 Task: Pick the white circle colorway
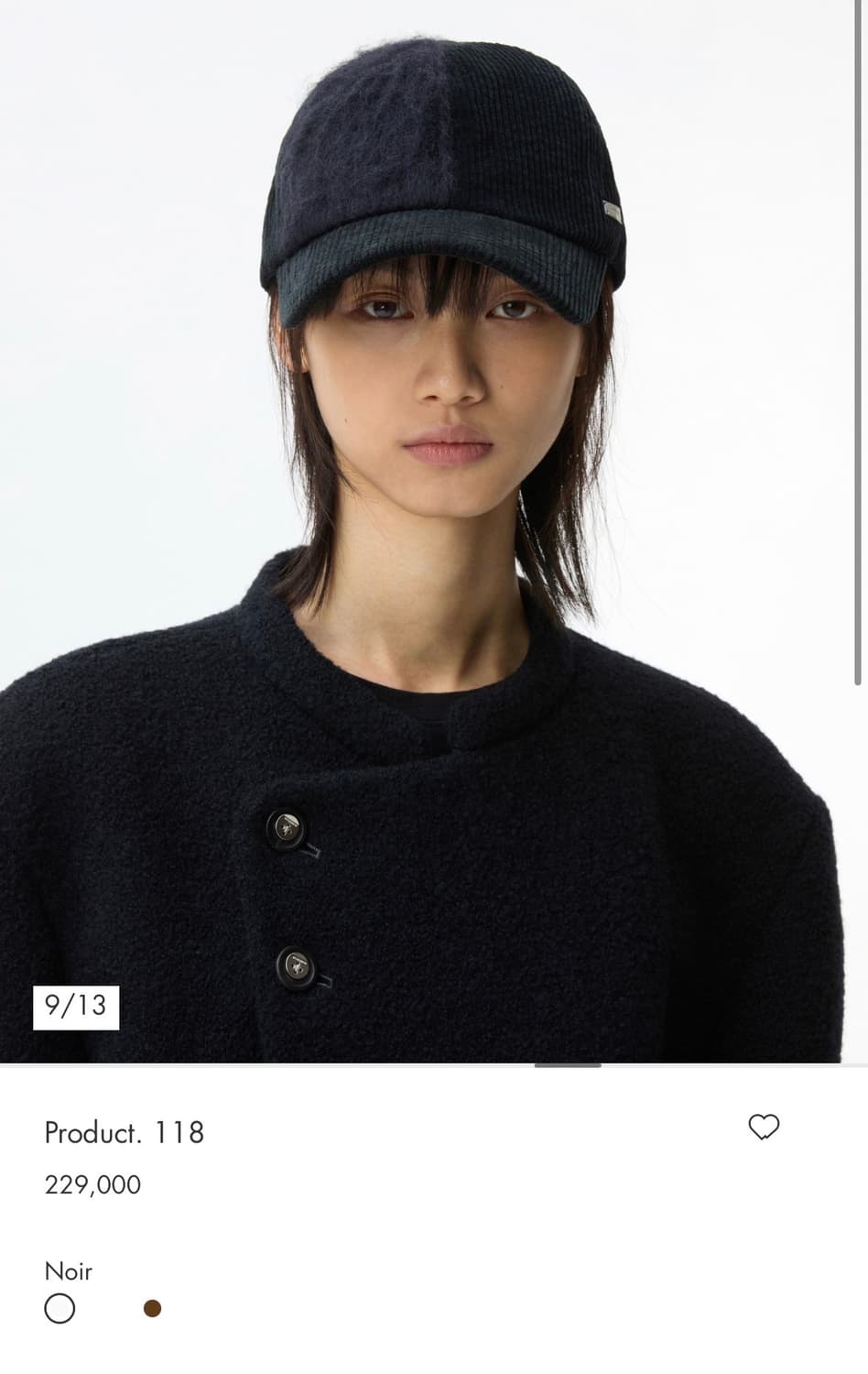[x=59, y=1310]
